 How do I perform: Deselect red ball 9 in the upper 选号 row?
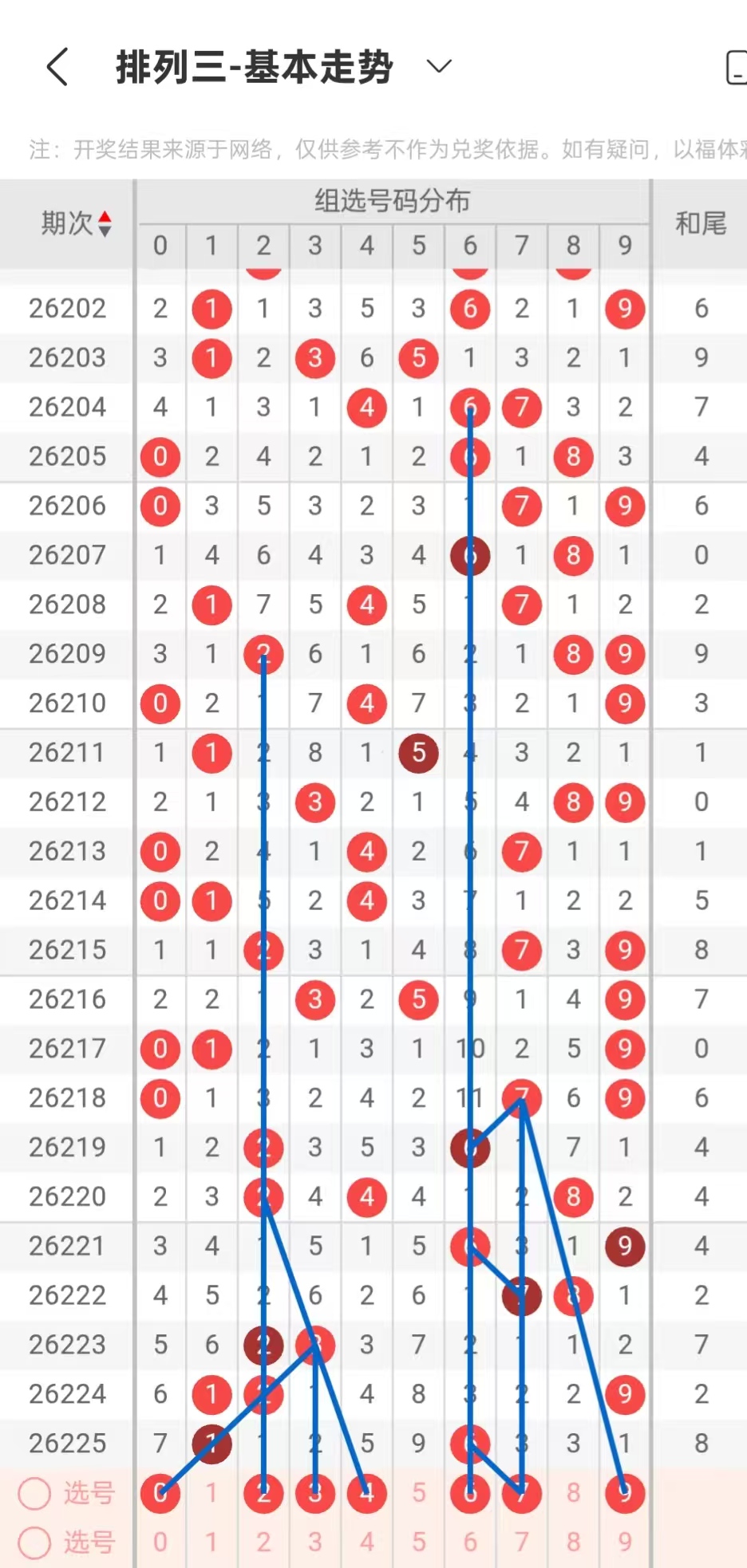(625, 1493)
